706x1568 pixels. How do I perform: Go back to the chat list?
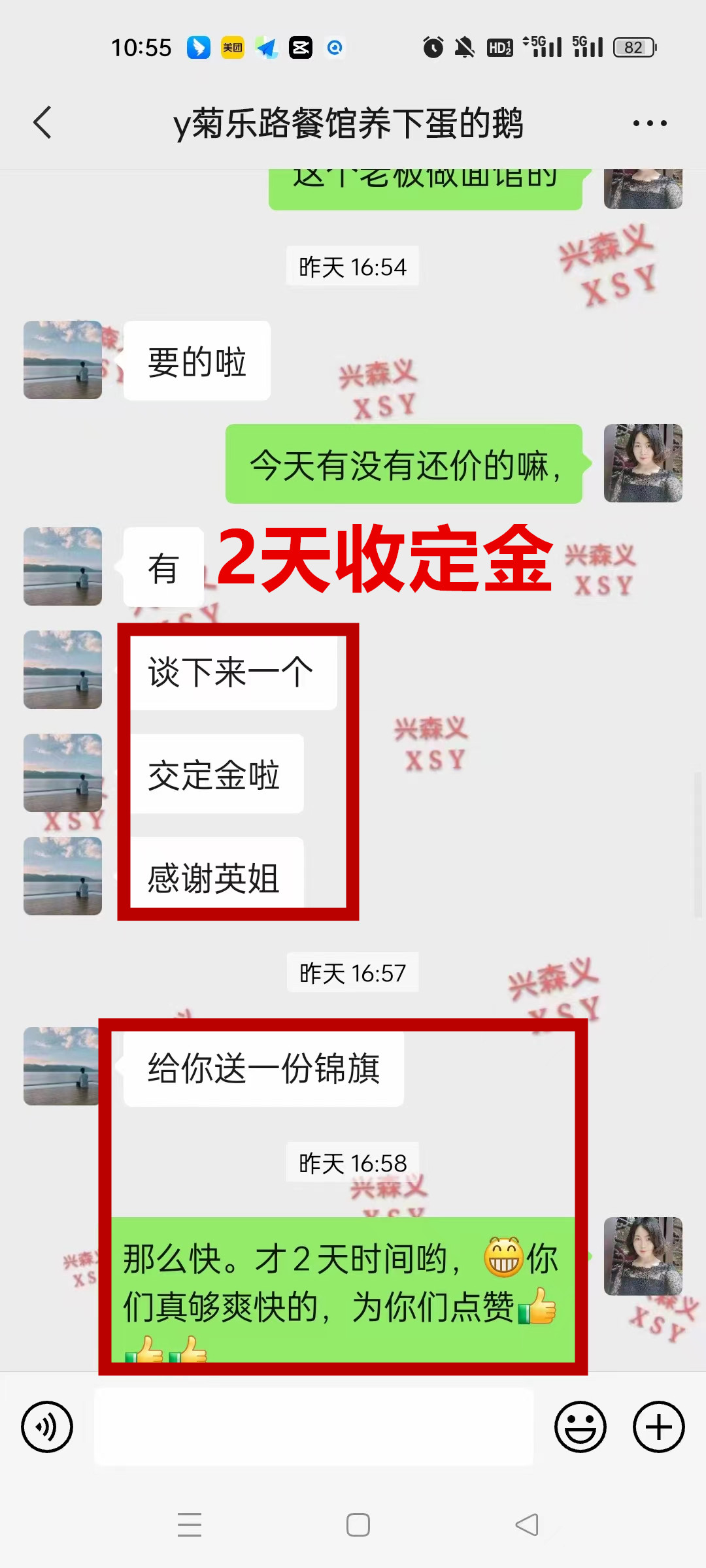pyautogui.click(x=43, y=123)
